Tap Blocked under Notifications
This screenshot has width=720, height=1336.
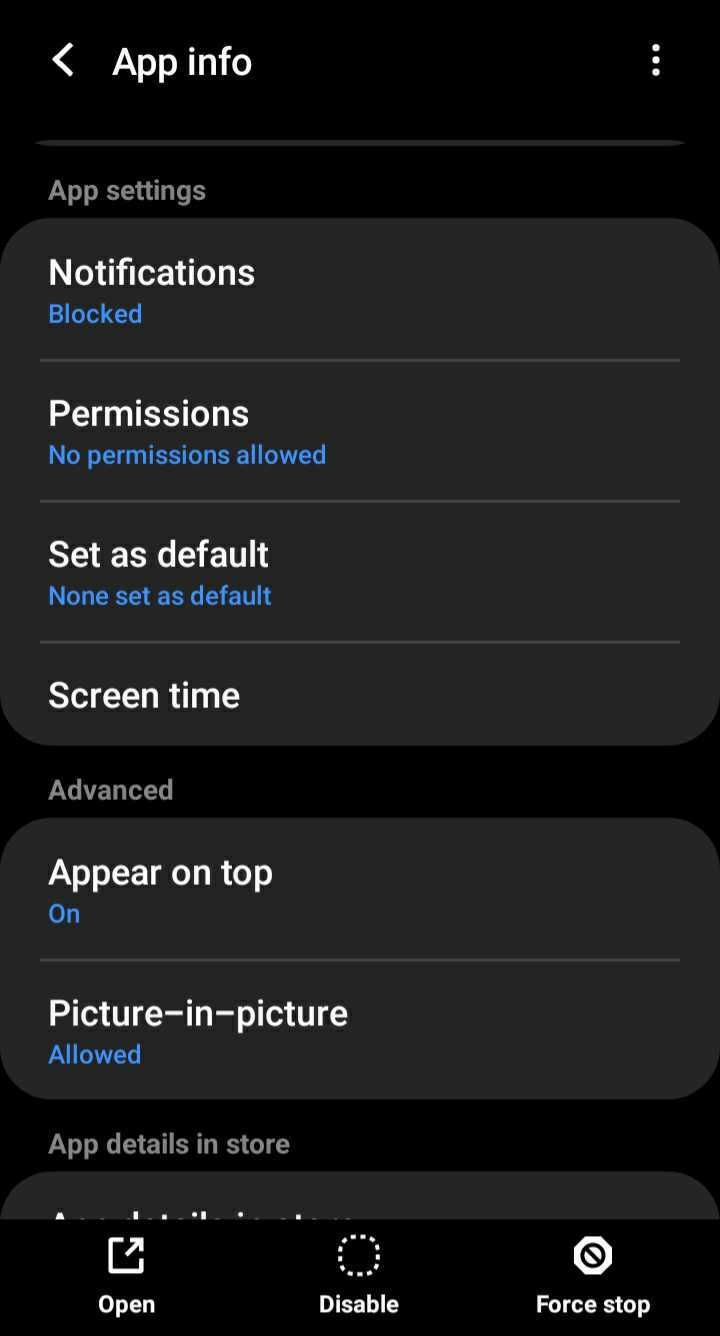click(x=95, y=314)
